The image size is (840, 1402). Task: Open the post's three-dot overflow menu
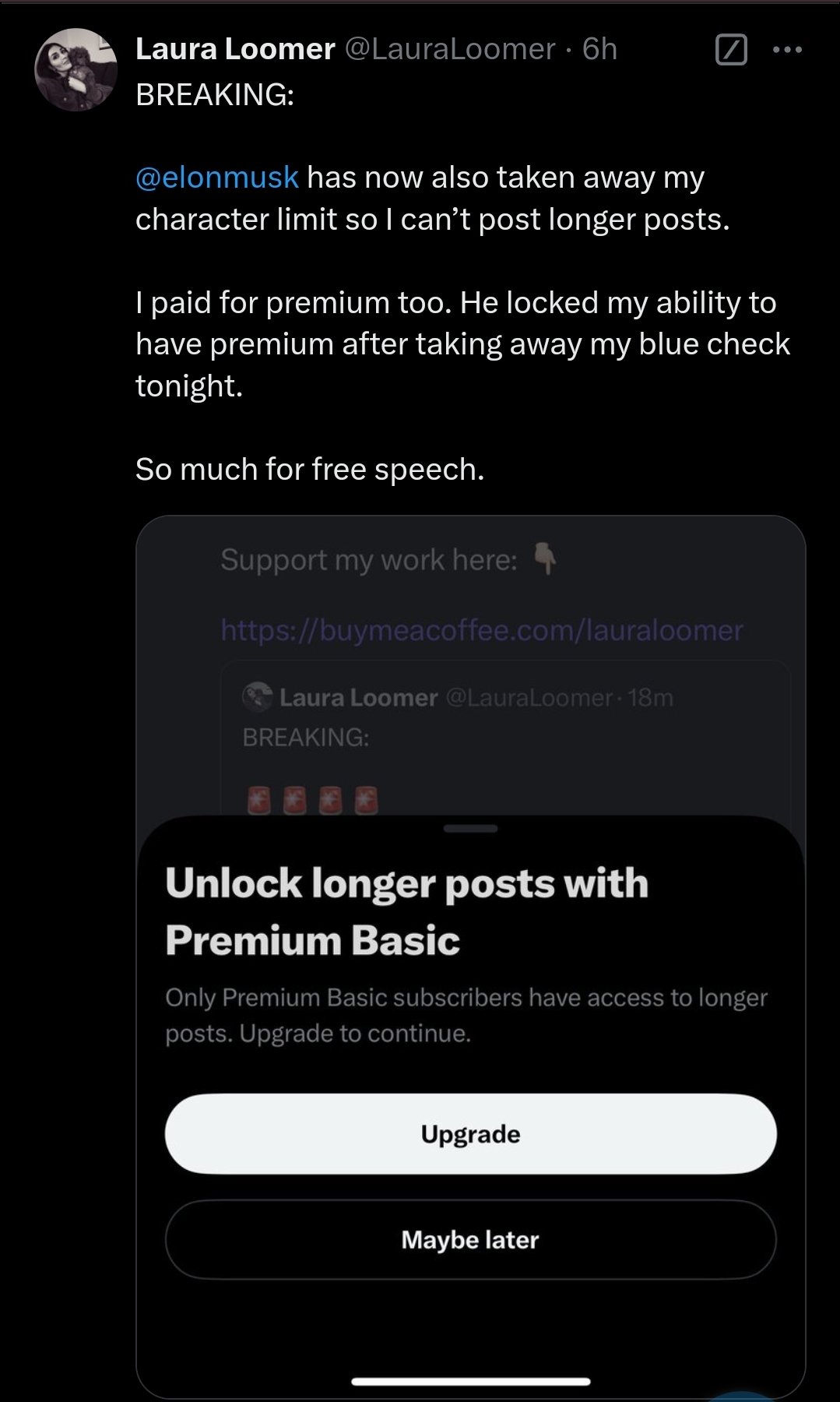[x=787, y=50]
